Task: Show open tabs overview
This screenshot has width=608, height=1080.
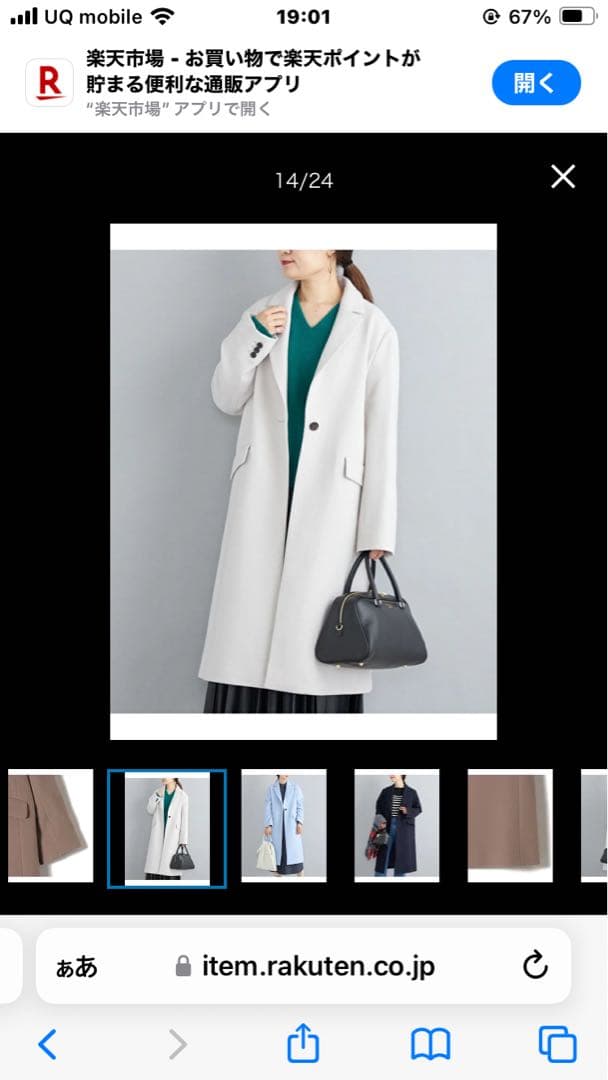Action: 557,1045
